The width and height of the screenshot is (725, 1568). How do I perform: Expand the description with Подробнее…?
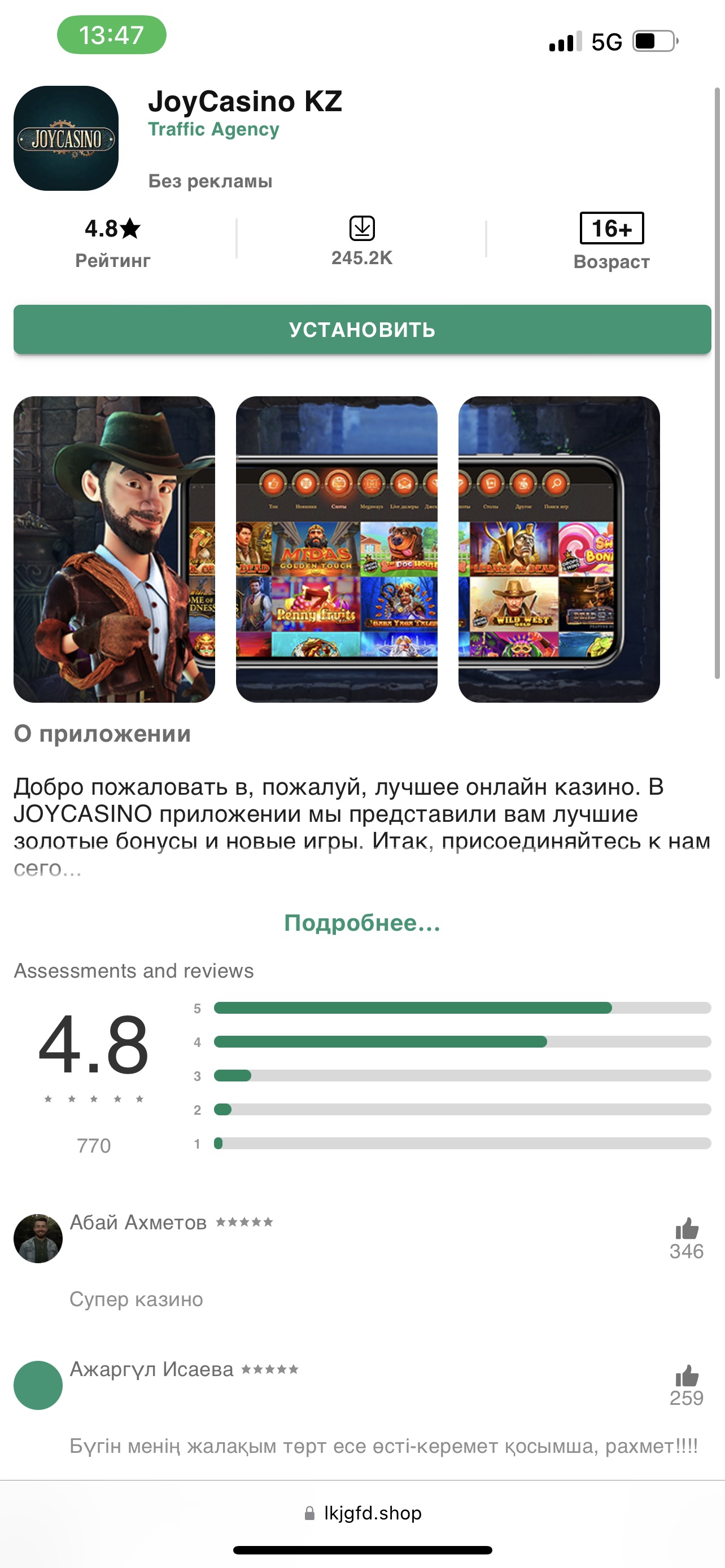coord(362,923)
